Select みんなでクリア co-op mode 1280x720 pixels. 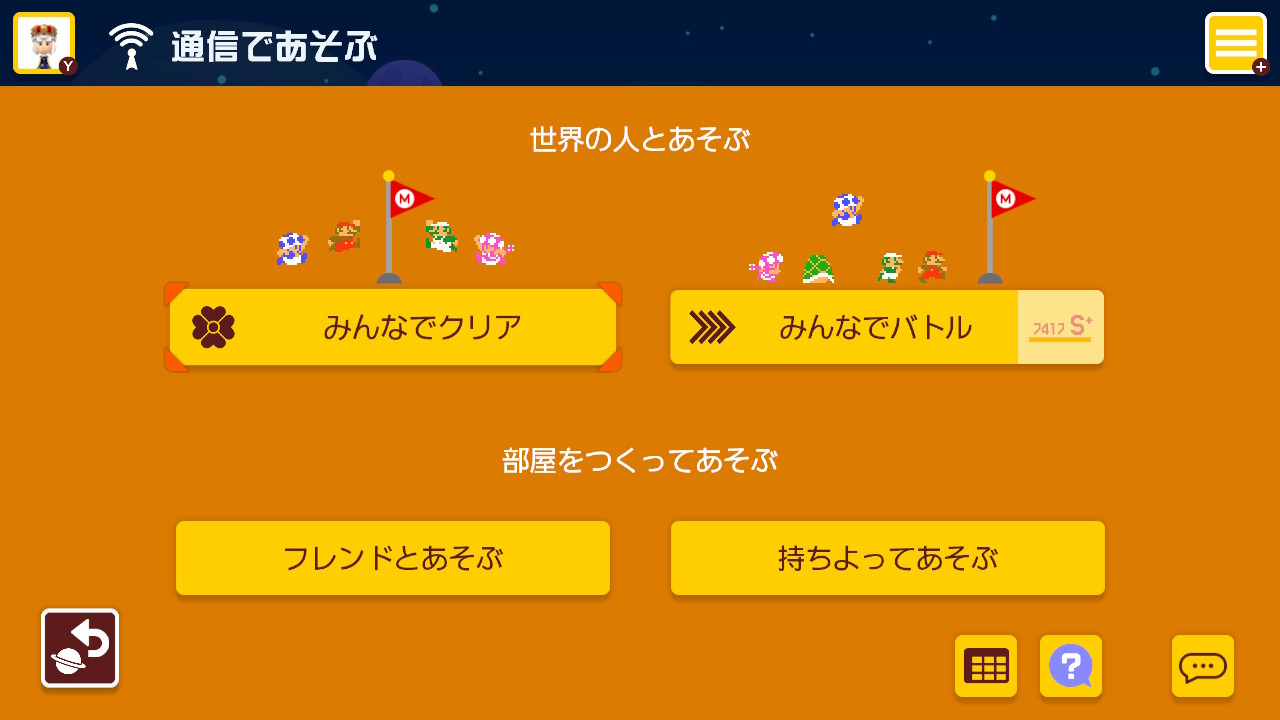pos(393,327)
